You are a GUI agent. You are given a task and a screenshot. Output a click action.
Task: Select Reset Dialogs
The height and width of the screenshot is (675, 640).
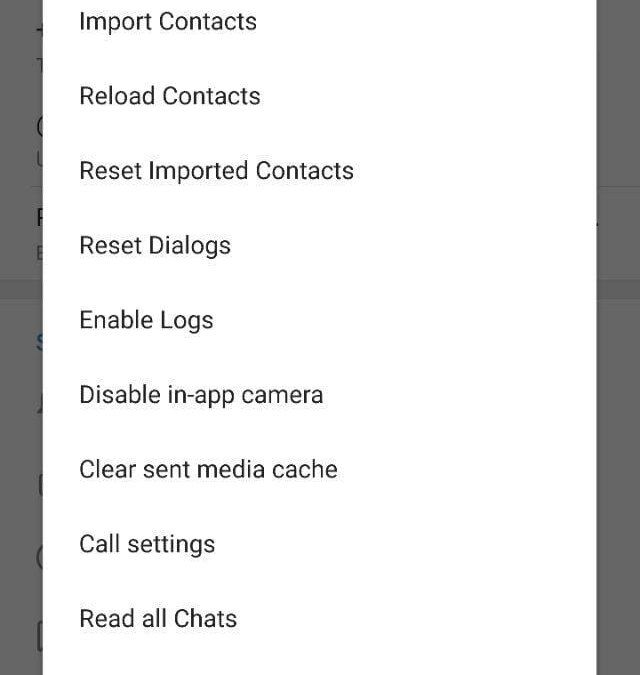155,246
